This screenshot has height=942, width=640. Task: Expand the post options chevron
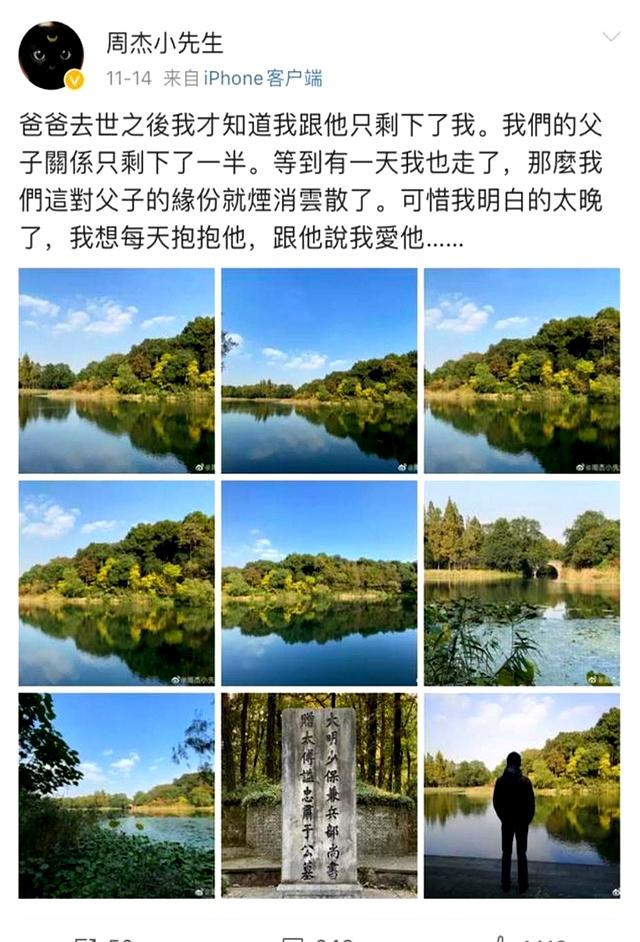[611, 38]
